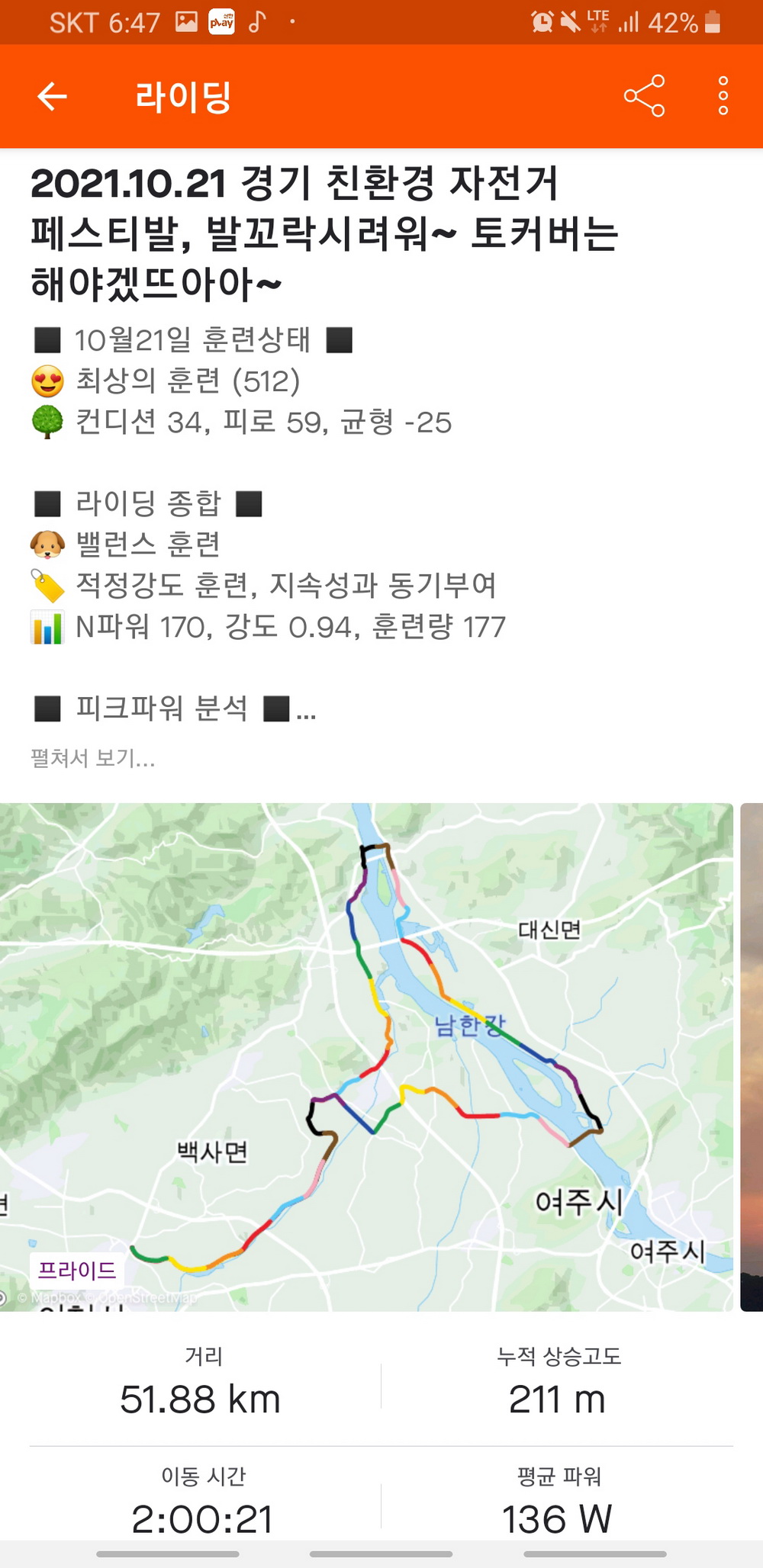Image resolution: width=763 pixels, height=1568 pixels.
Task: Share this ride activity
Action: point(644,96)
